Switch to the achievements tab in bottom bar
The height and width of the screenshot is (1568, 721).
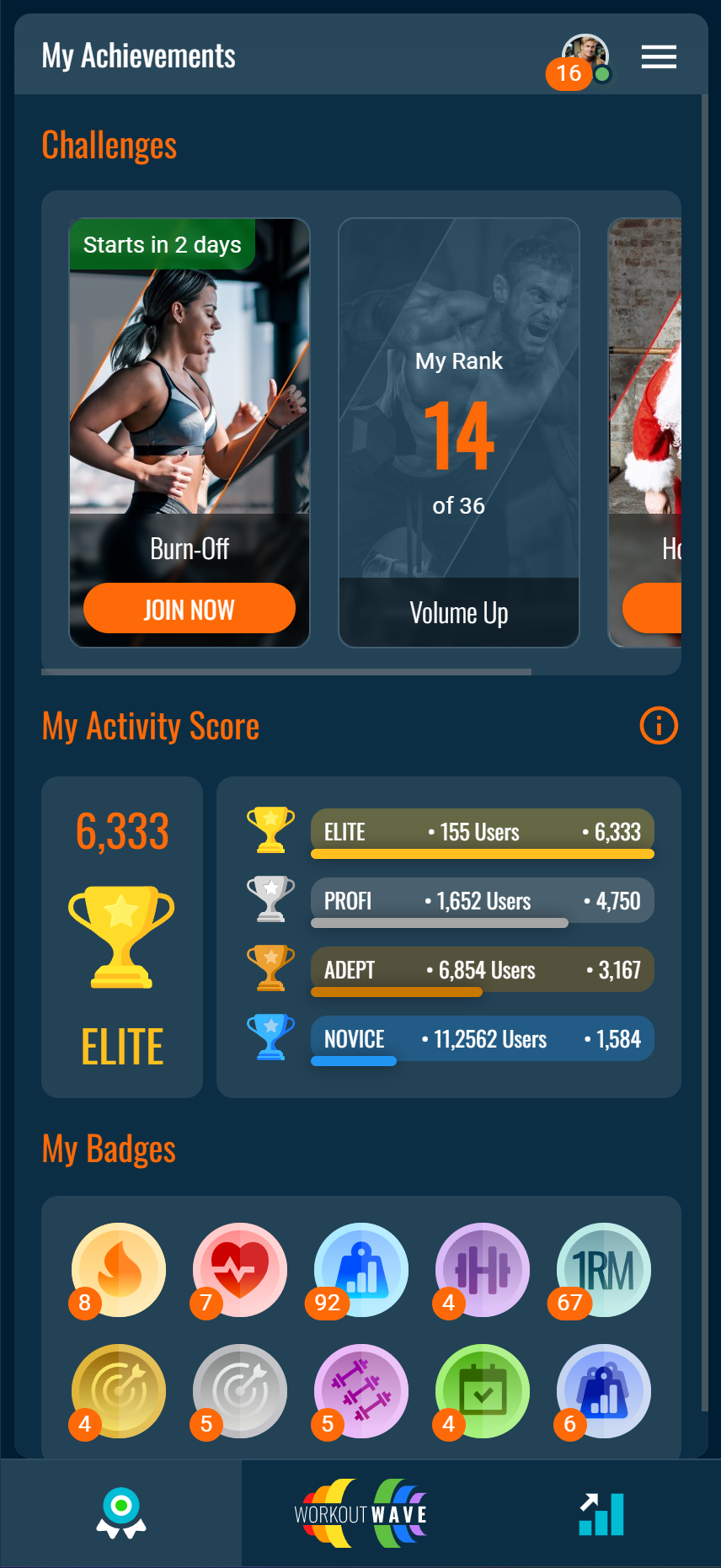click(x=121, y=1513)
